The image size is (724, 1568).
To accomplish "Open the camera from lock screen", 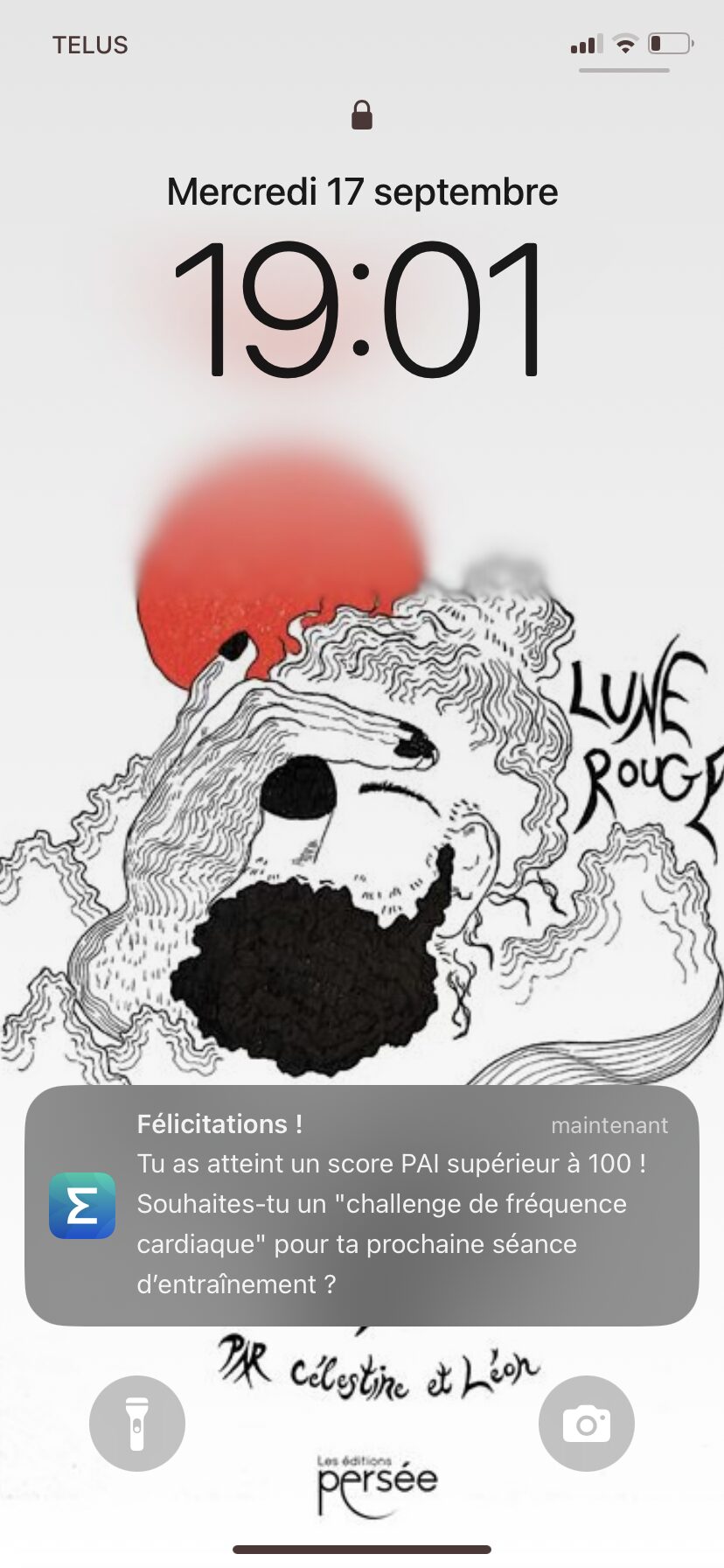I will [586, 1423].
